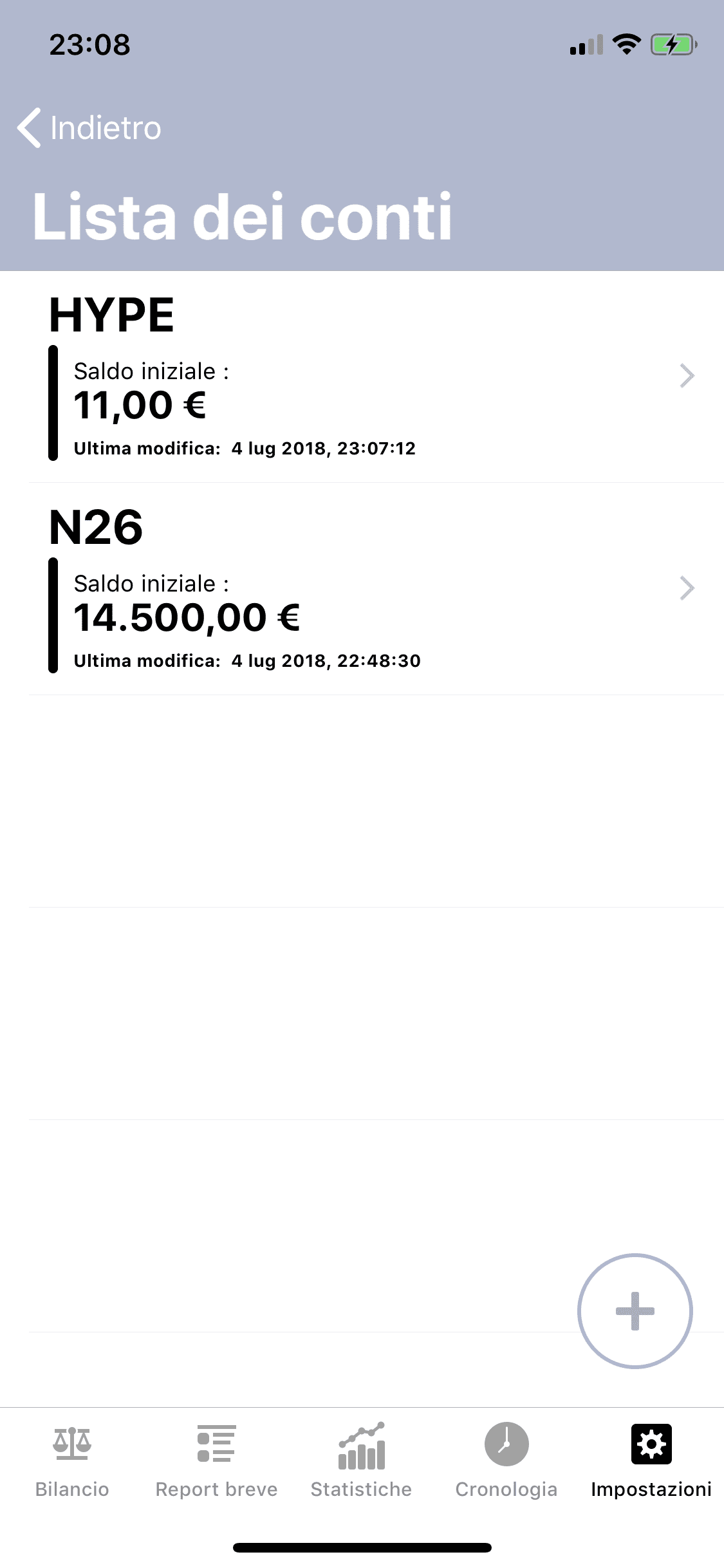Screen dimensions: 724x1568
Task: Add a new account with the plus button
Action: click(635, 1311)
